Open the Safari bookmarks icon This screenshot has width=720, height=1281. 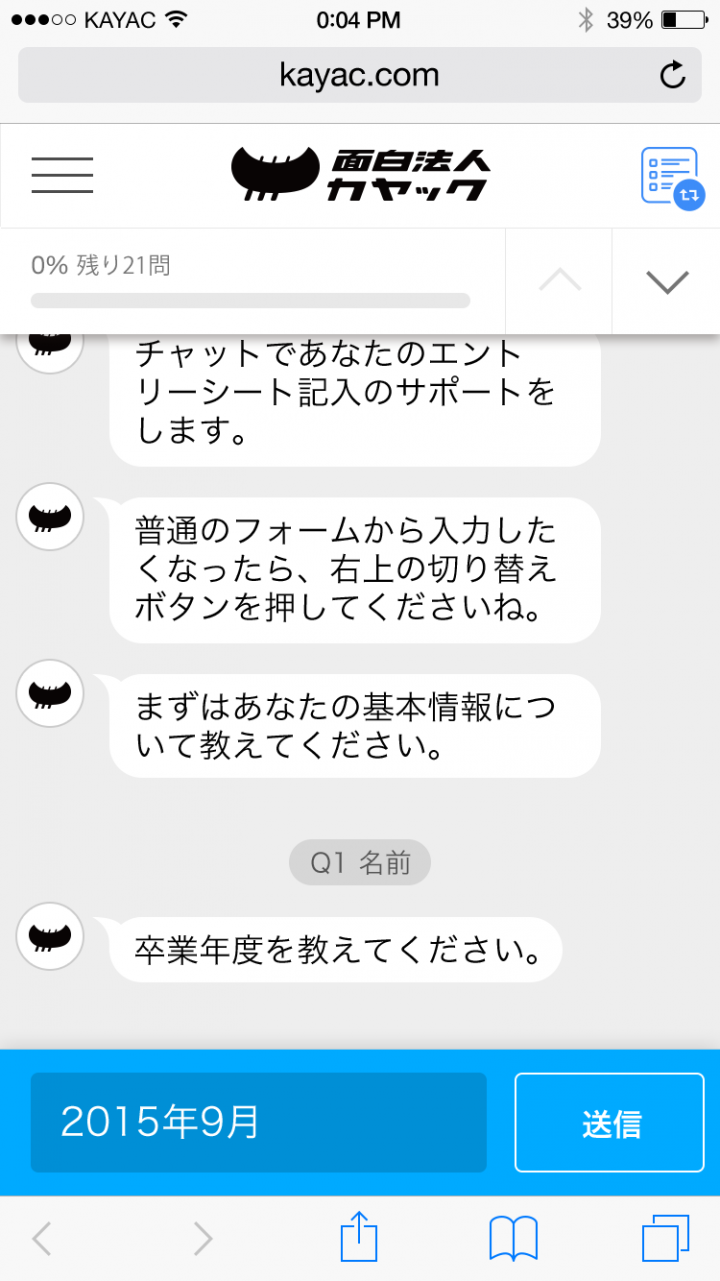[513, 1237]
